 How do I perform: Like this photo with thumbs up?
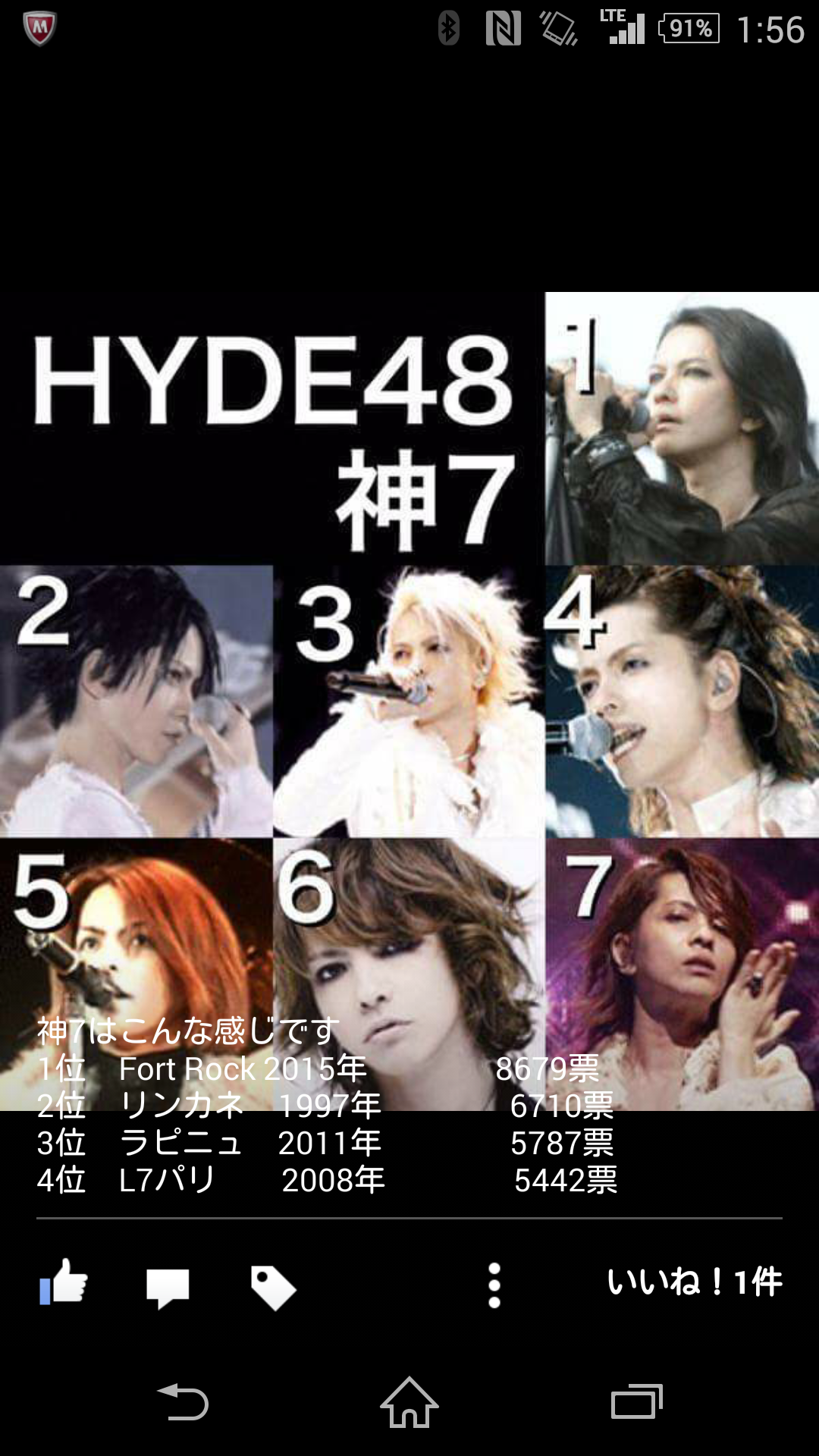click(x=64, y=1283)
